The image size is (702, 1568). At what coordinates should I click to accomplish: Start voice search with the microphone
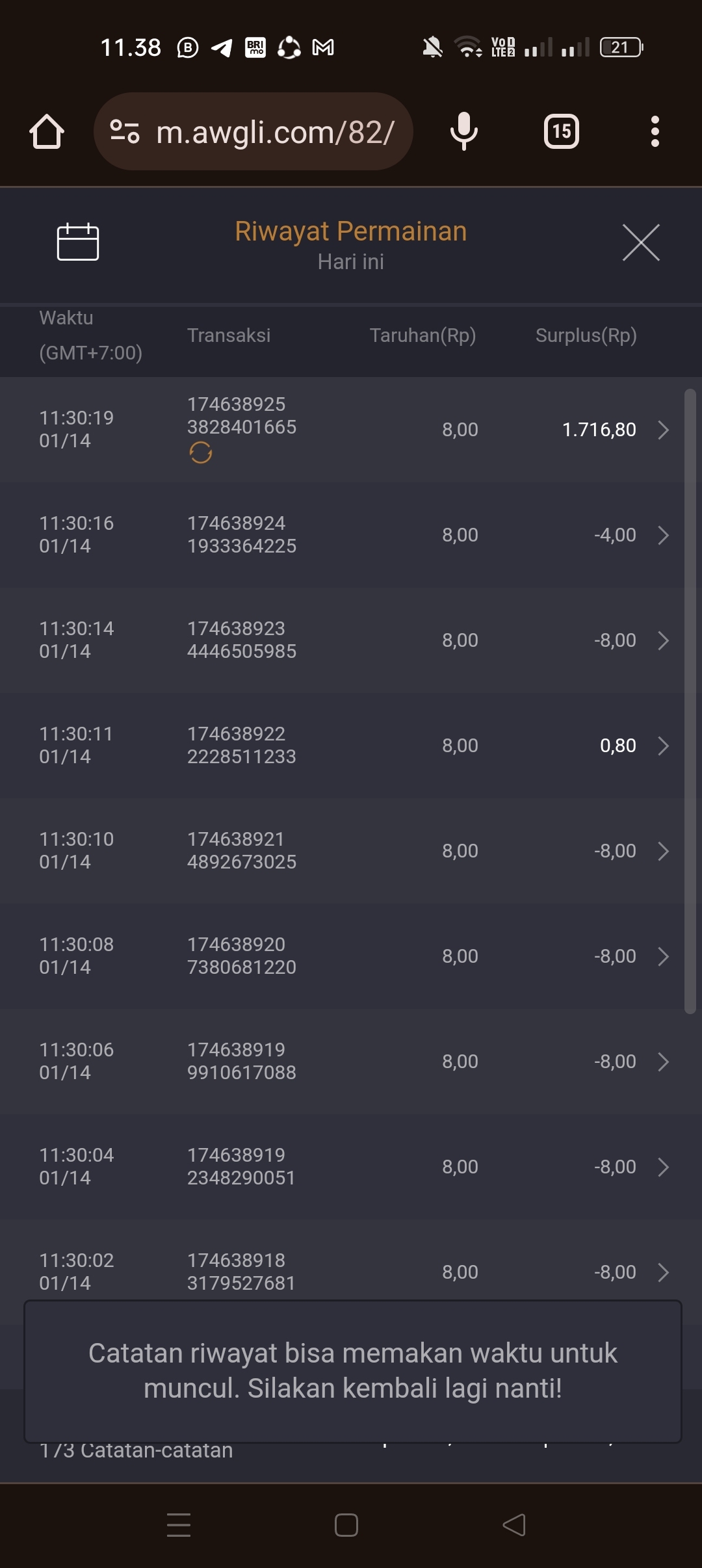[464, 131]
